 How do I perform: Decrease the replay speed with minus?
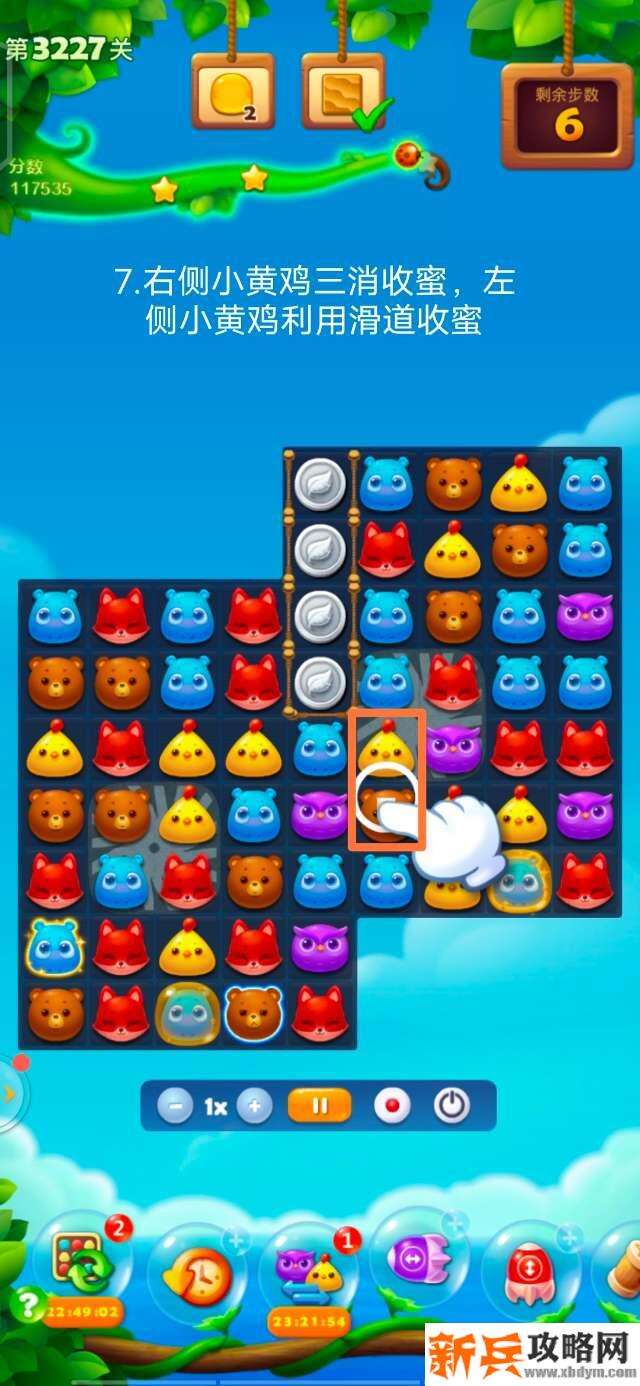point(175,1107)
